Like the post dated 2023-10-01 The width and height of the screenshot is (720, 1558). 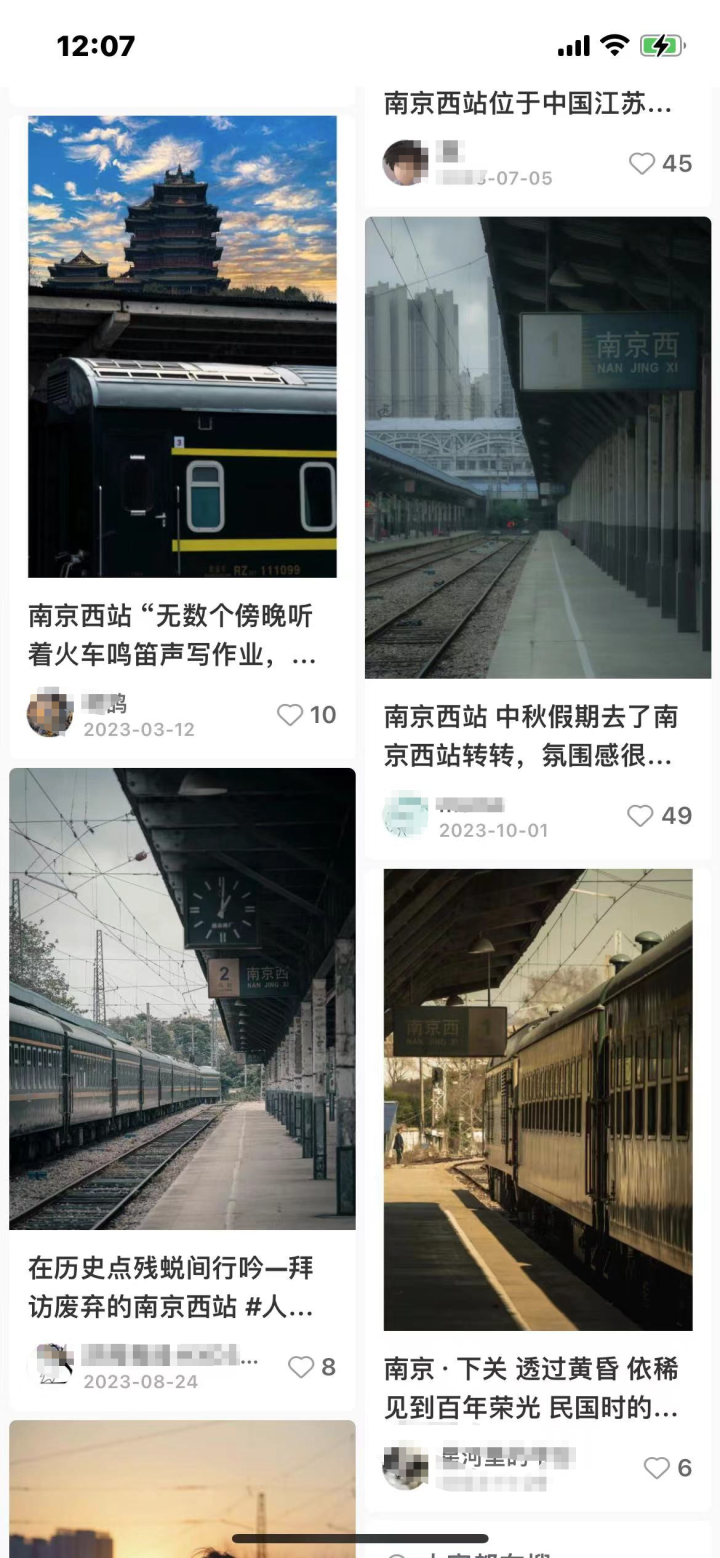(x=640, y=816)
